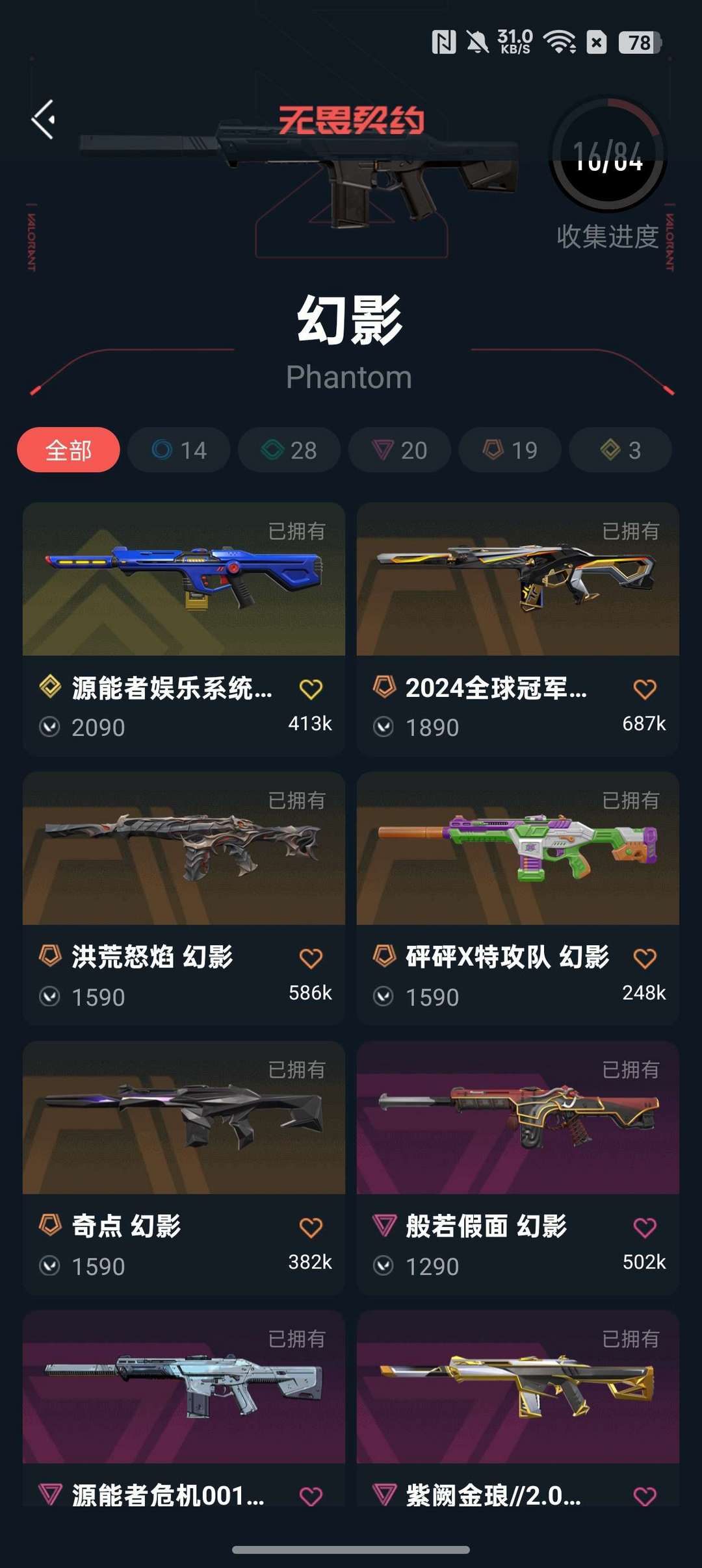Go back using the top-left arrow

(x=43, y=120)
